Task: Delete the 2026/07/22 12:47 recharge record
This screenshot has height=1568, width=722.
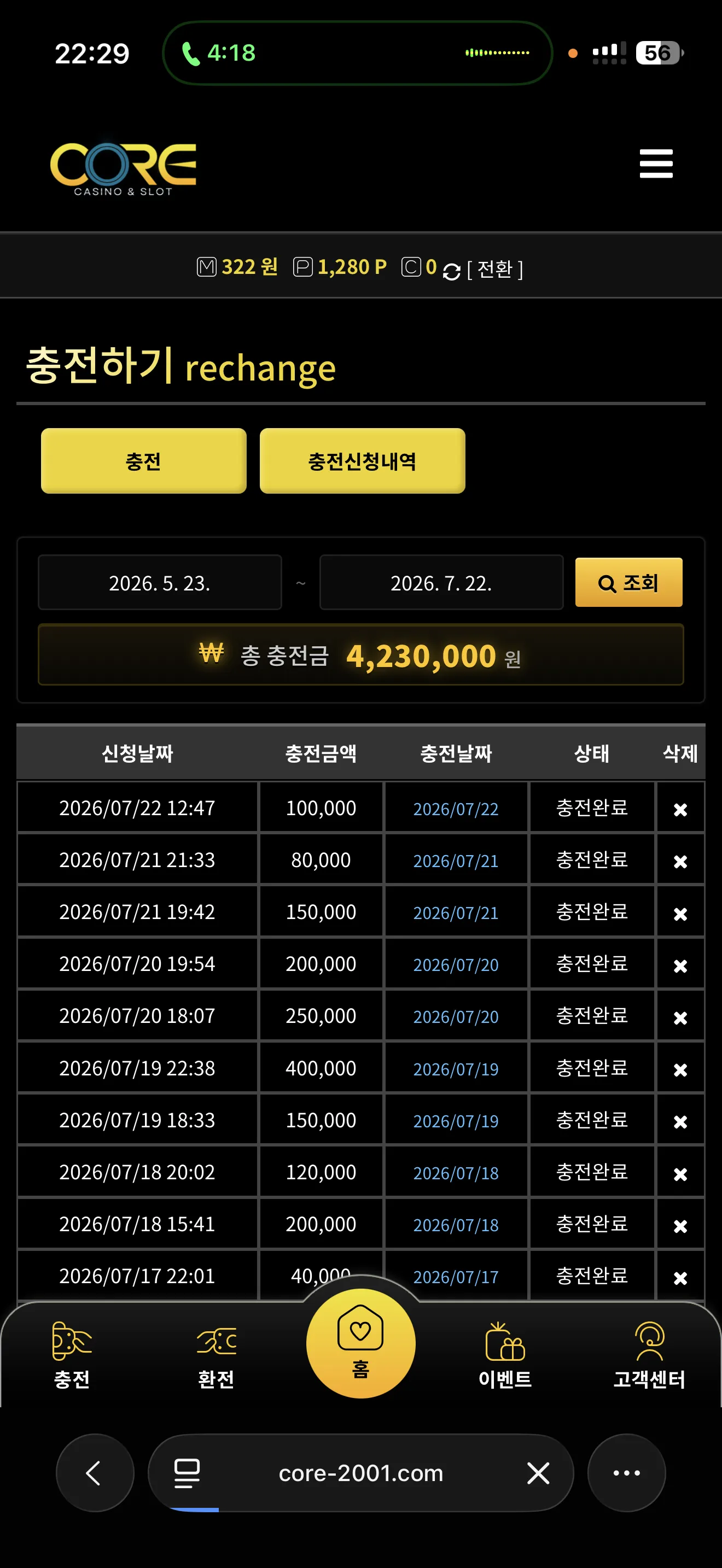Action: [680, 809]
